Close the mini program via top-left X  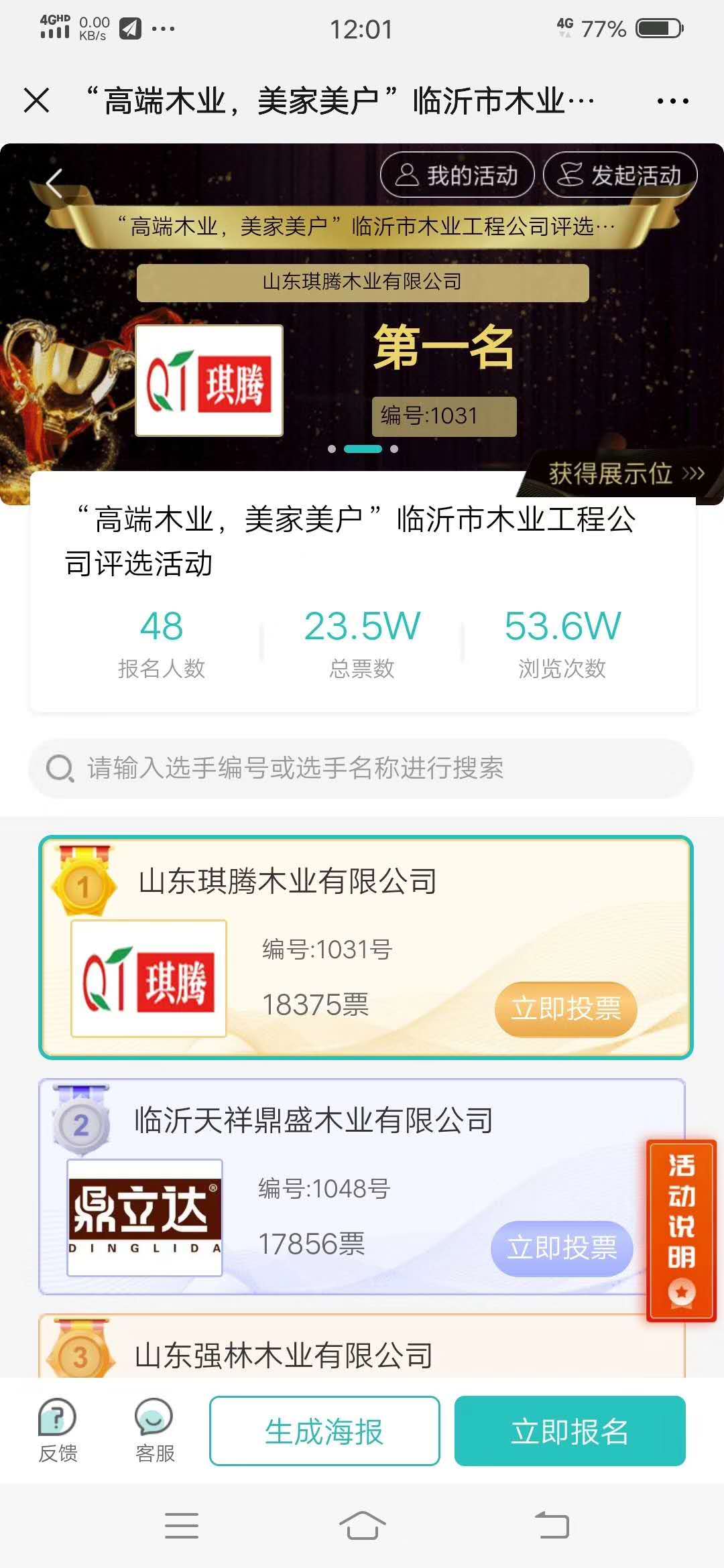[x=37, y=101]
